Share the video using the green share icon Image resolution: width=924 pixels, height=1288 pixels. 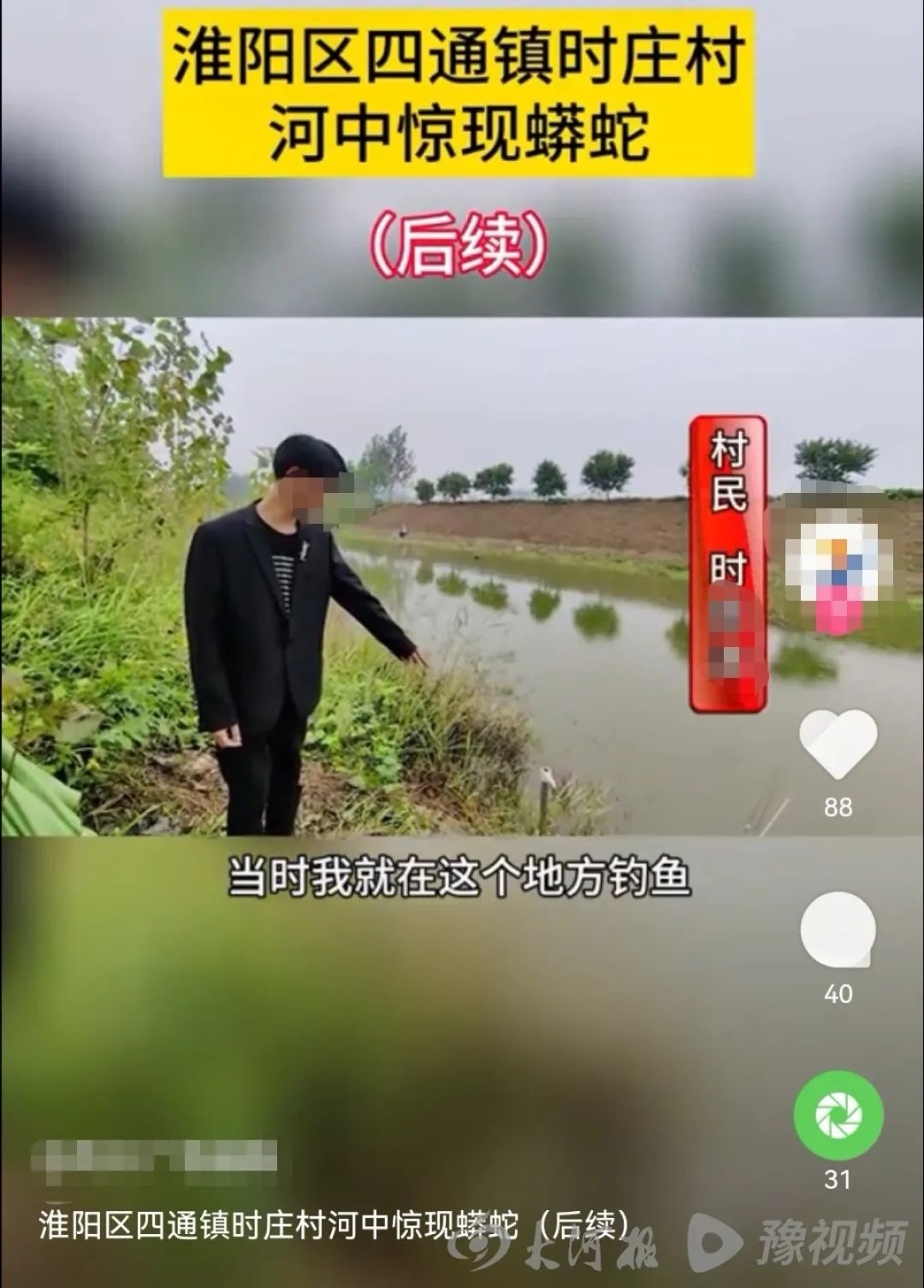(x=838, y=1115)
